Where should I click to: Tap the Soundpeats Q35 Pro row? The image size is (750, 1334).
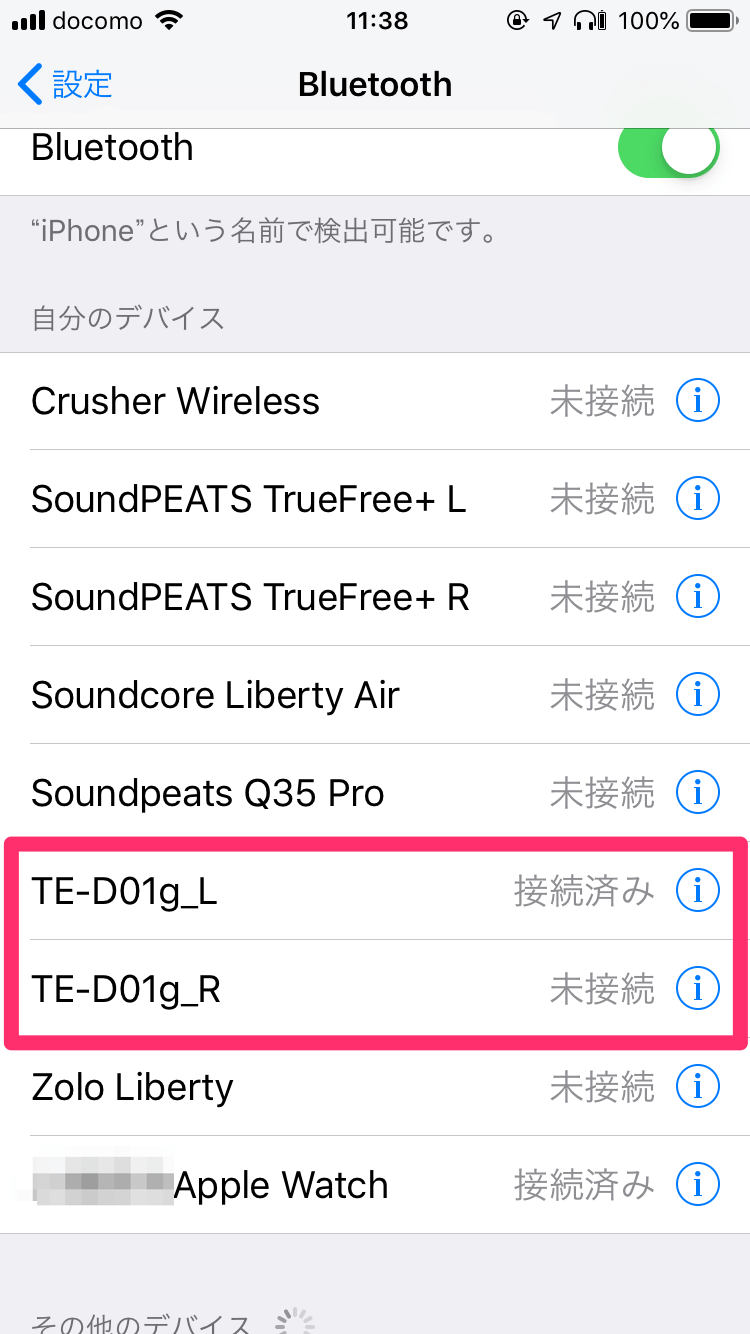[x=375, y=793]
